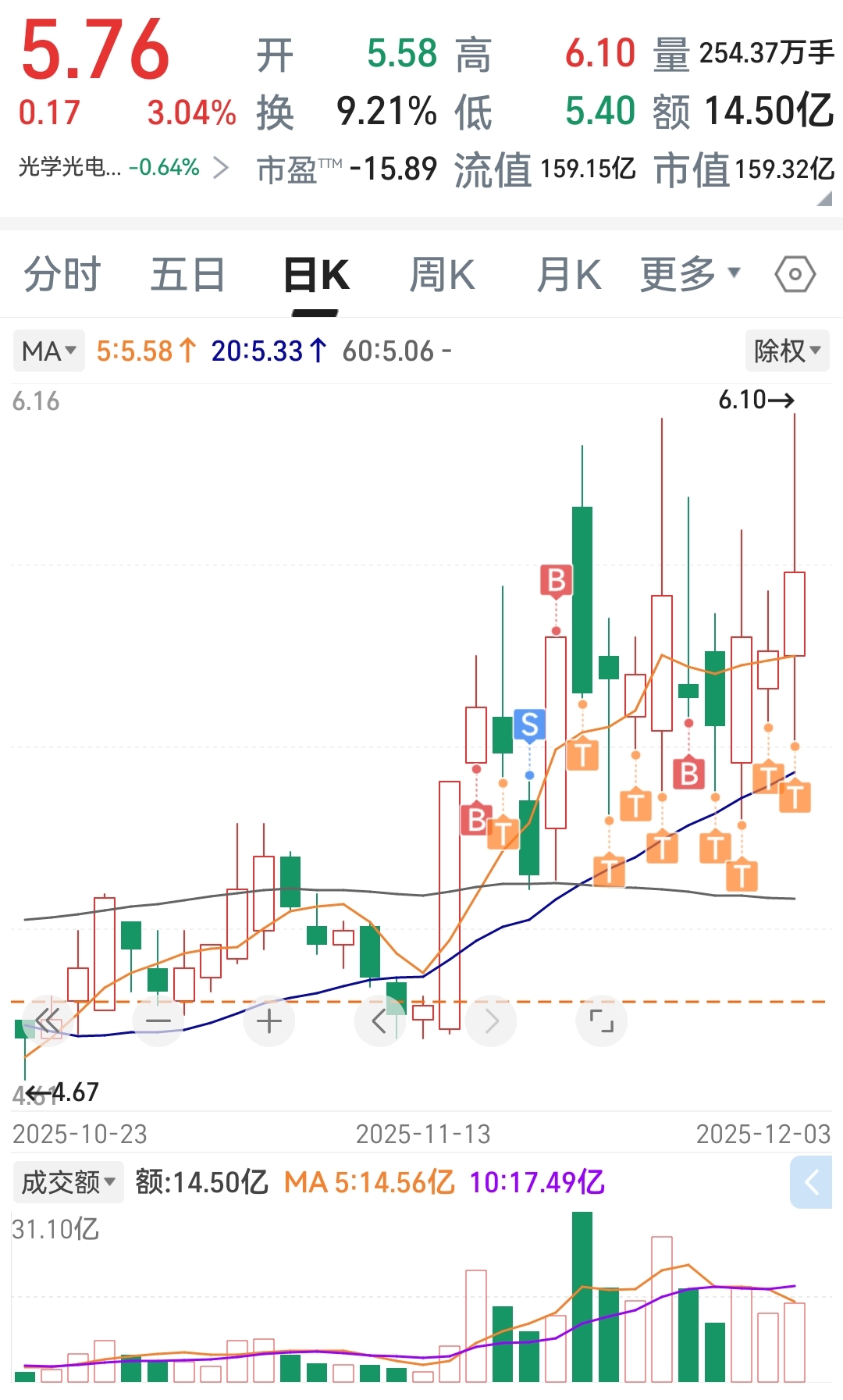
Task: Show the 月K monthly chart
Action: pos(568,275)
